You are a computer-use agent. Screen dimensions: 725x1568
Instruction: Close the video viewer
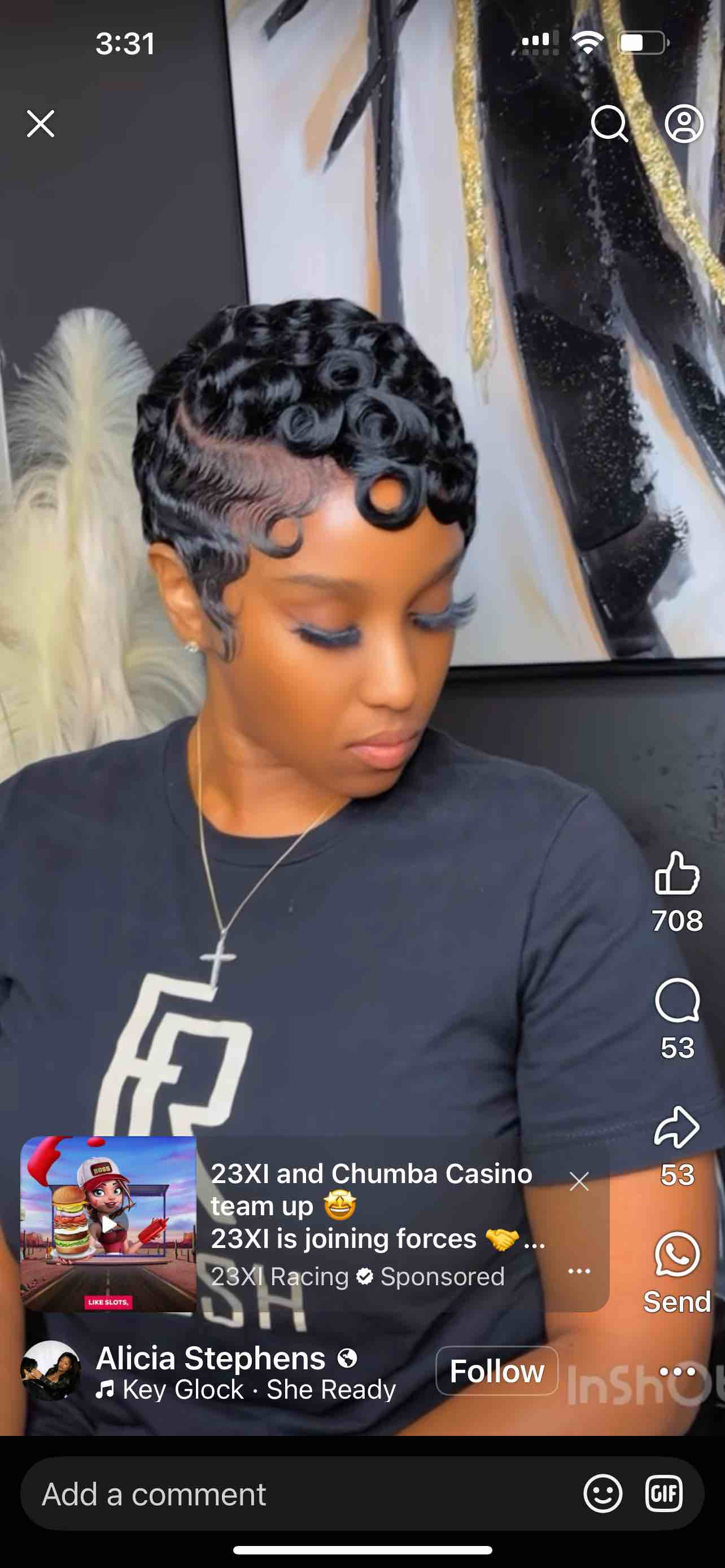pos(41,124)
